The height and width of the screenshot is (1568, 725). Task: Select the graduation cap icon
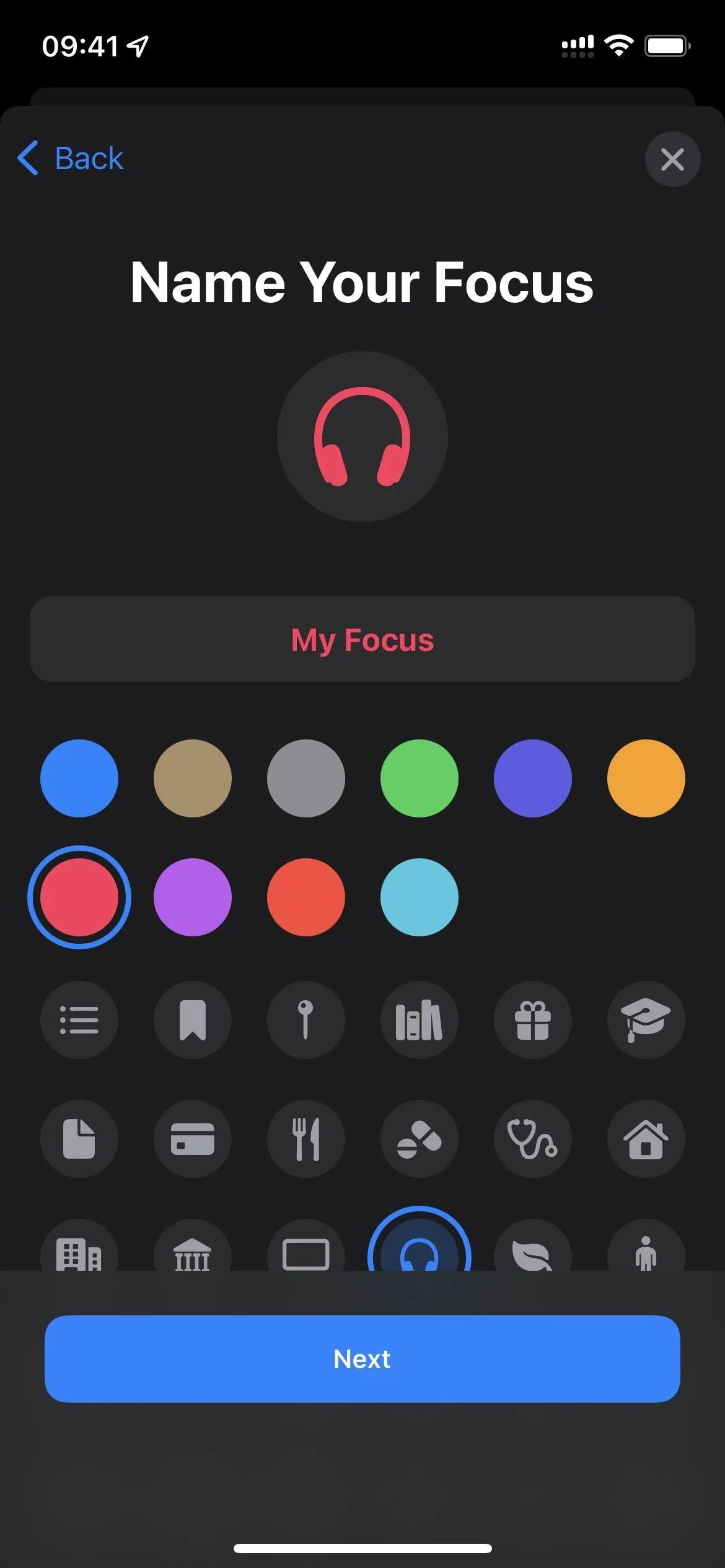coord(646,1020)
